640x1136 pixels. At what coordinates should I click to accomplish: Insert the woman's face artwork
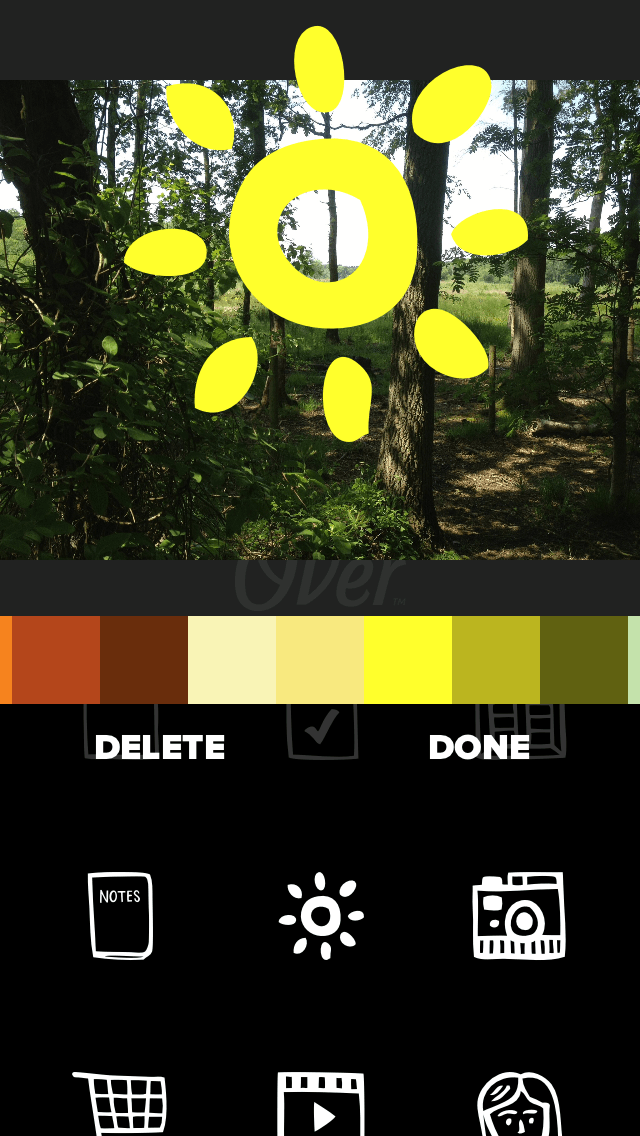coord(519,1104)
